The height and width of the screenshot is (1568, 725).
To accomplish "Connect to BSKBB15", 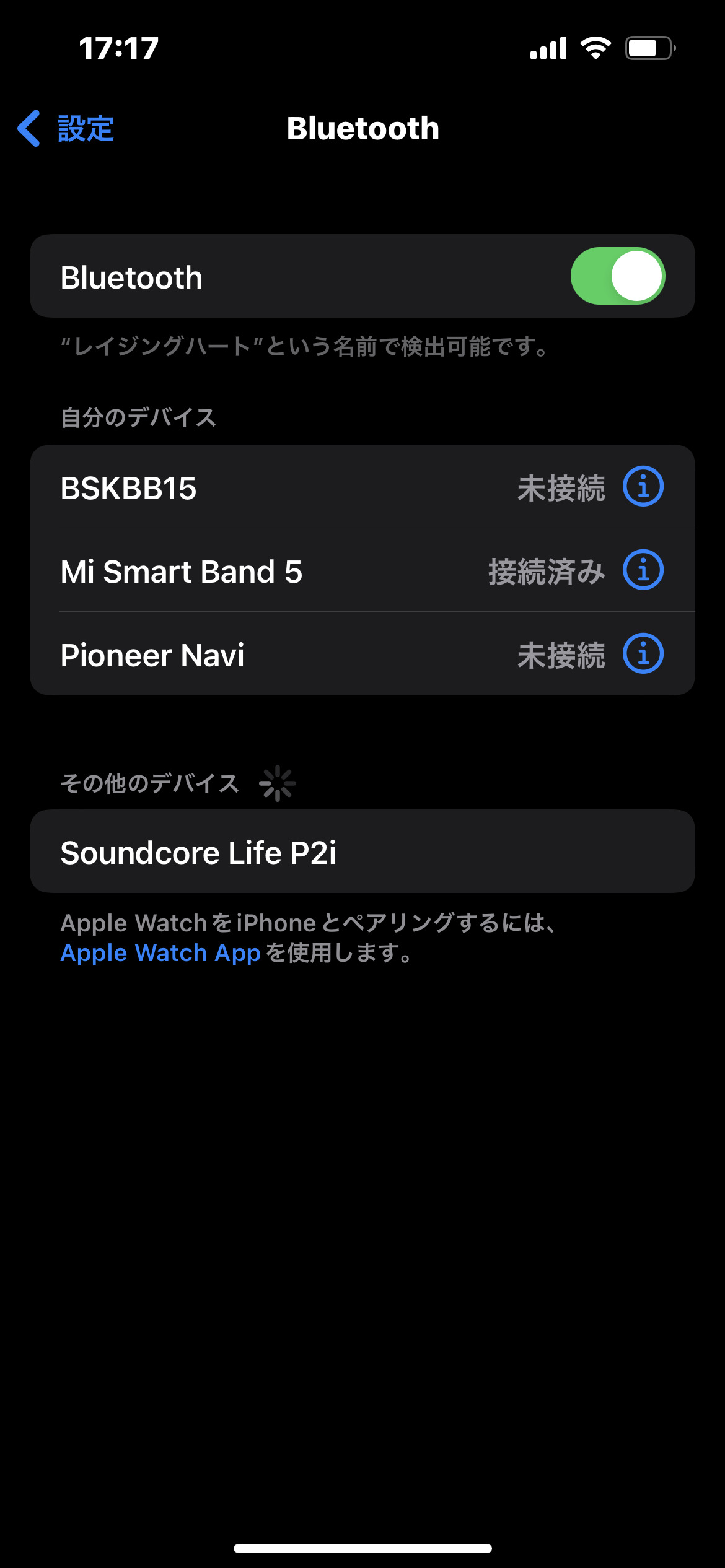I will click(x=362, y=487).
